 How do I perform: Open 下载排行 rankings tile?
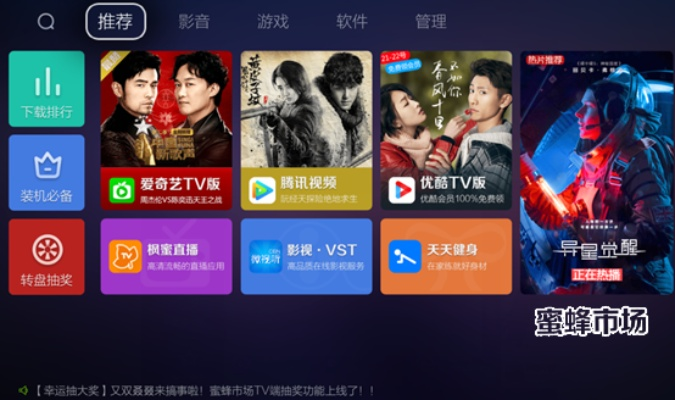(x=47, y=89)
